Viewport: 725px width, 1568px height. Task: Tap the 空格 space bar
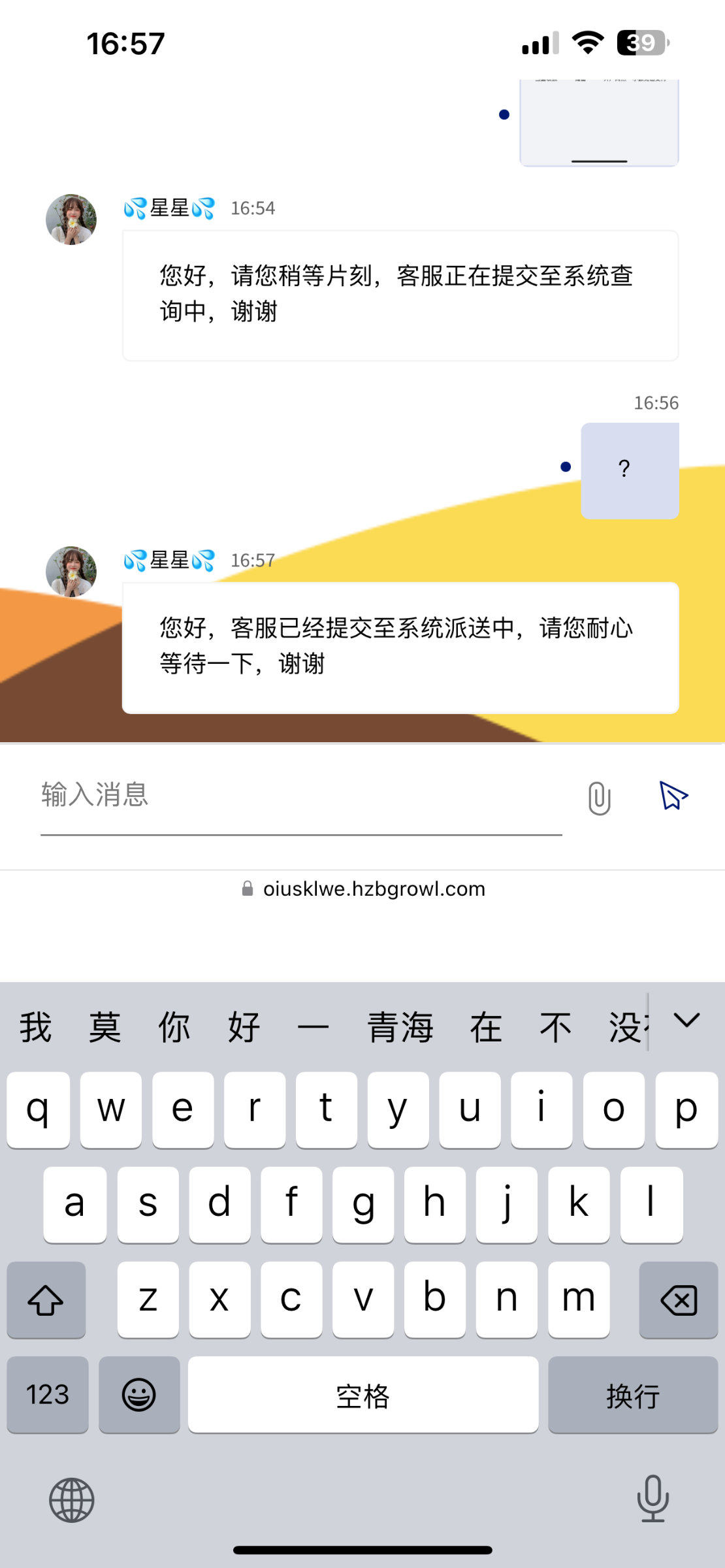(363, 1395)
